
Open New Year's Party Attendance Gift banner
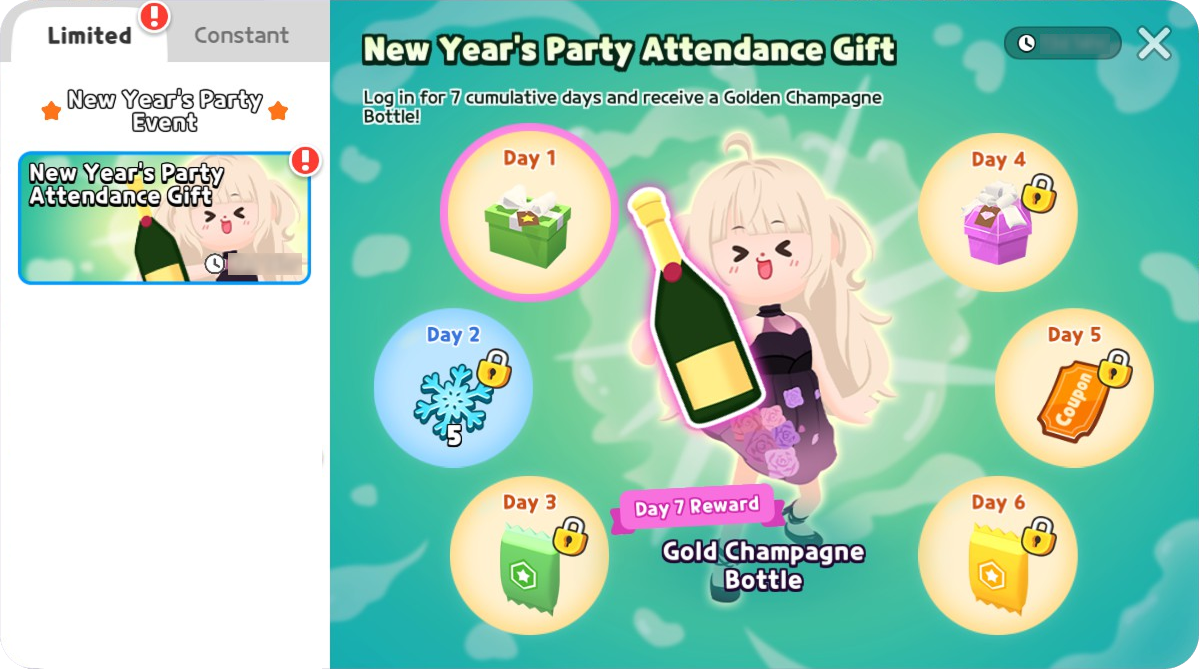point(164,218)
